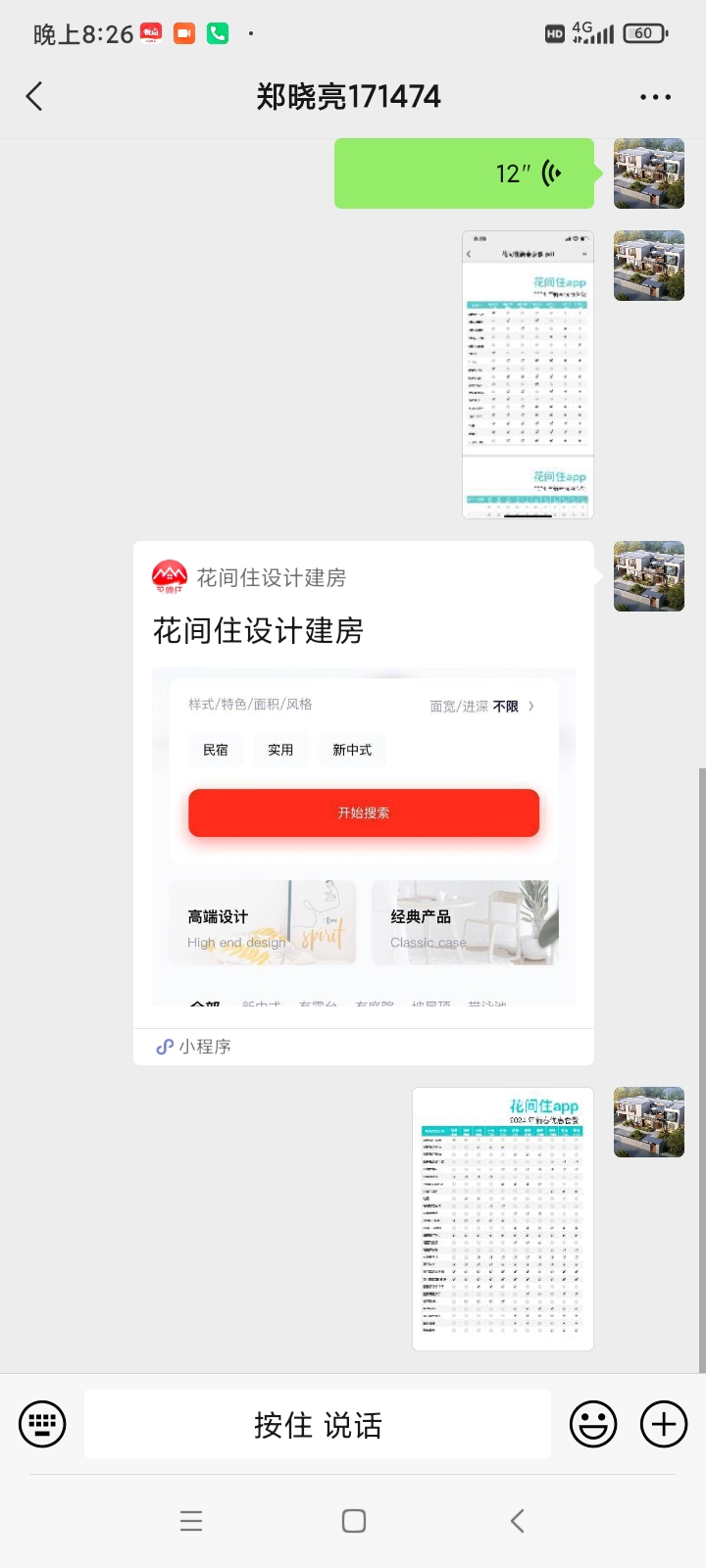Open the 花间住app table image at the bottom
Image resolution: width=706 pixels, height=1568 pixels.
503,1218
